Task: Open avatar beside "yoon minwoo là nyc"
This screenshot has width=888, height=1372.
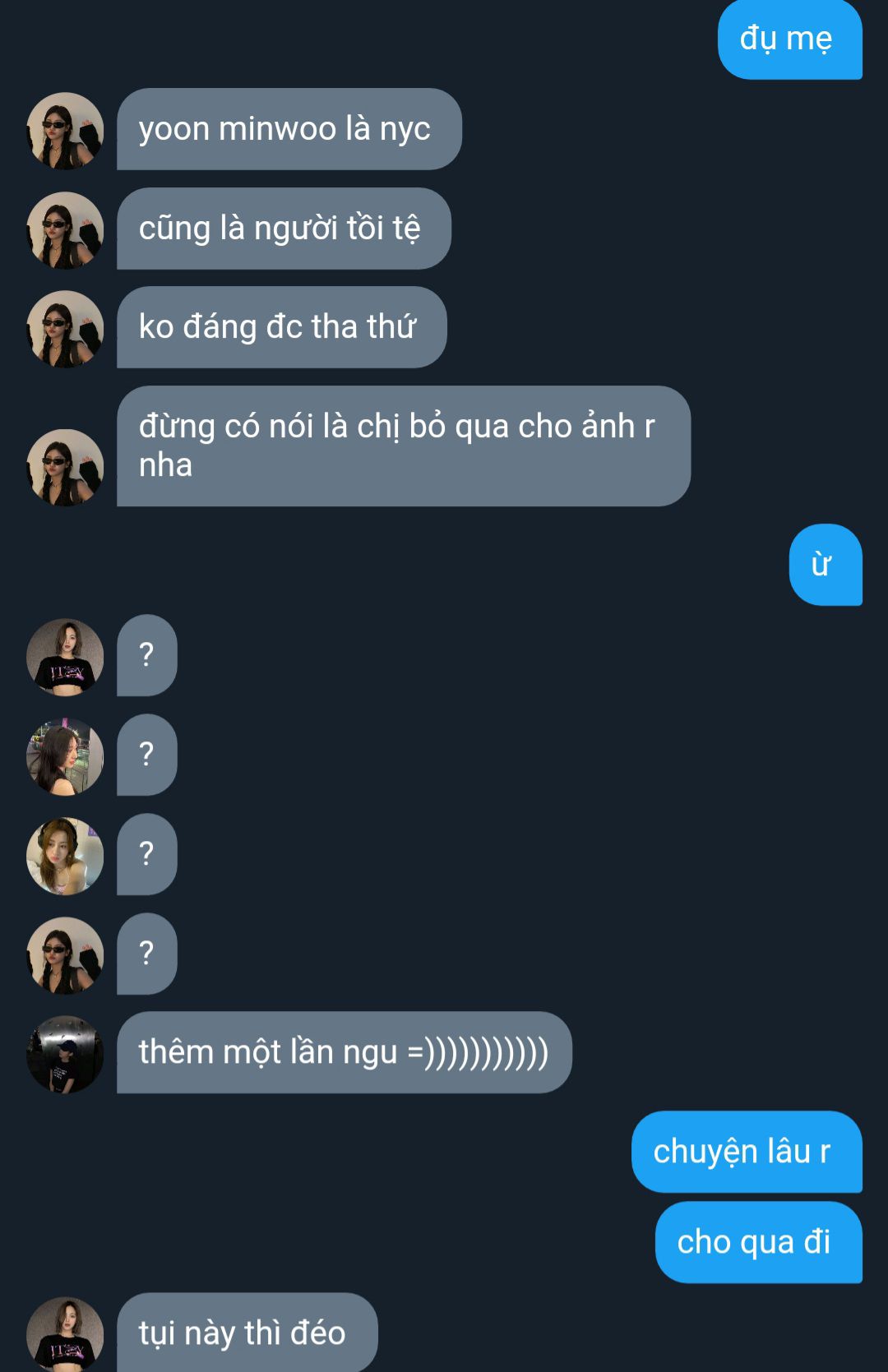Action: coord(65,131)
